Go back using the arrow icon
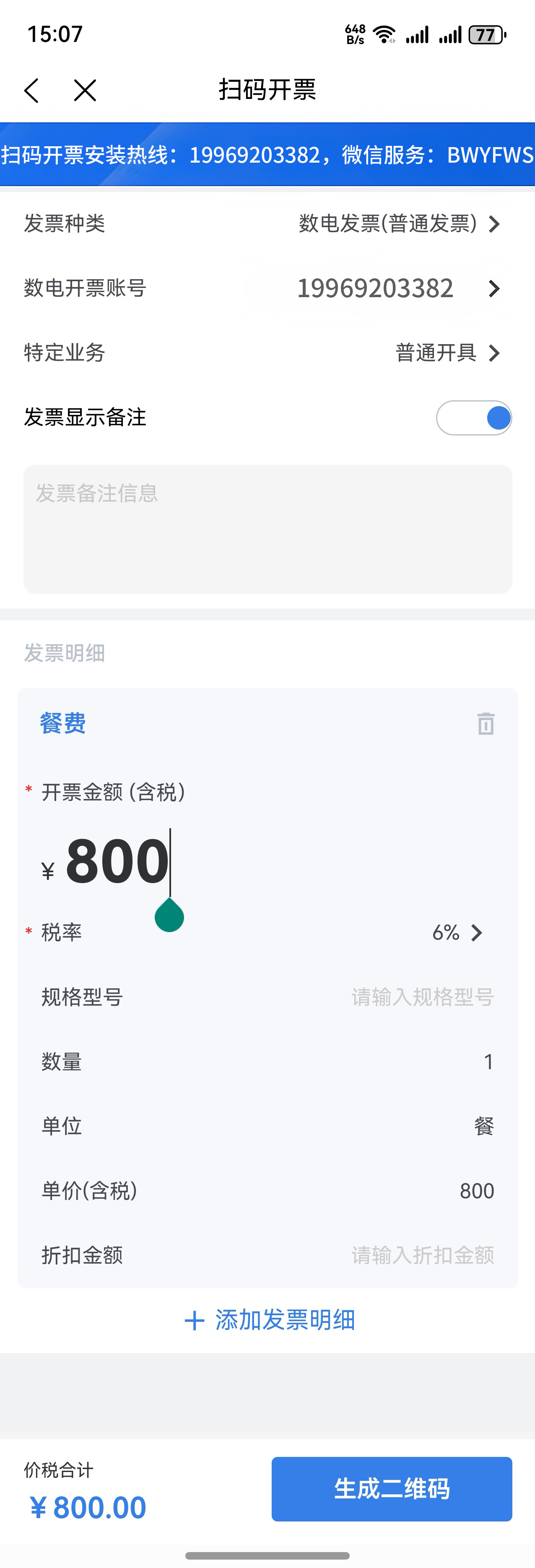535x1568 pixels. 31,91
